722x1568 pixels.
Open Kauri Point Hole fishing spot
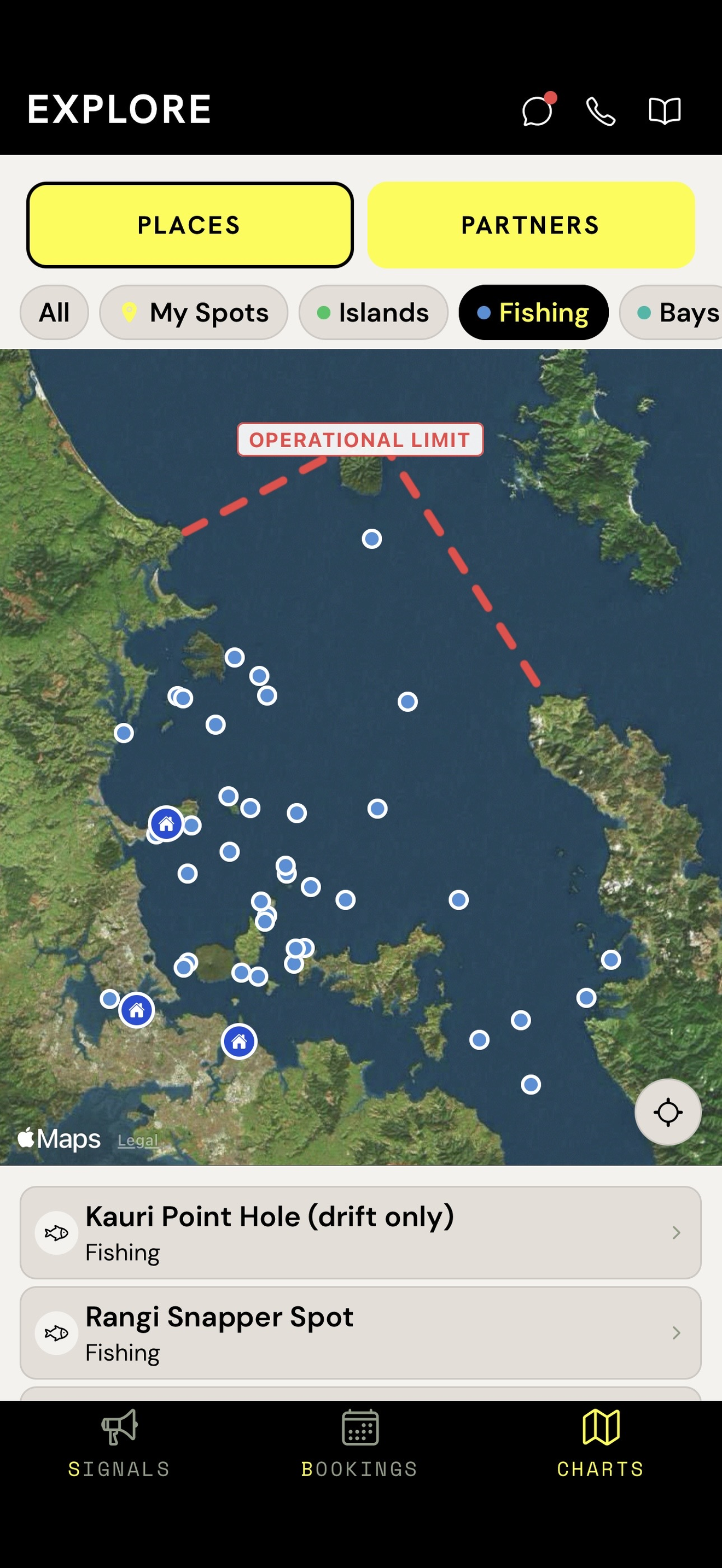360,1233
